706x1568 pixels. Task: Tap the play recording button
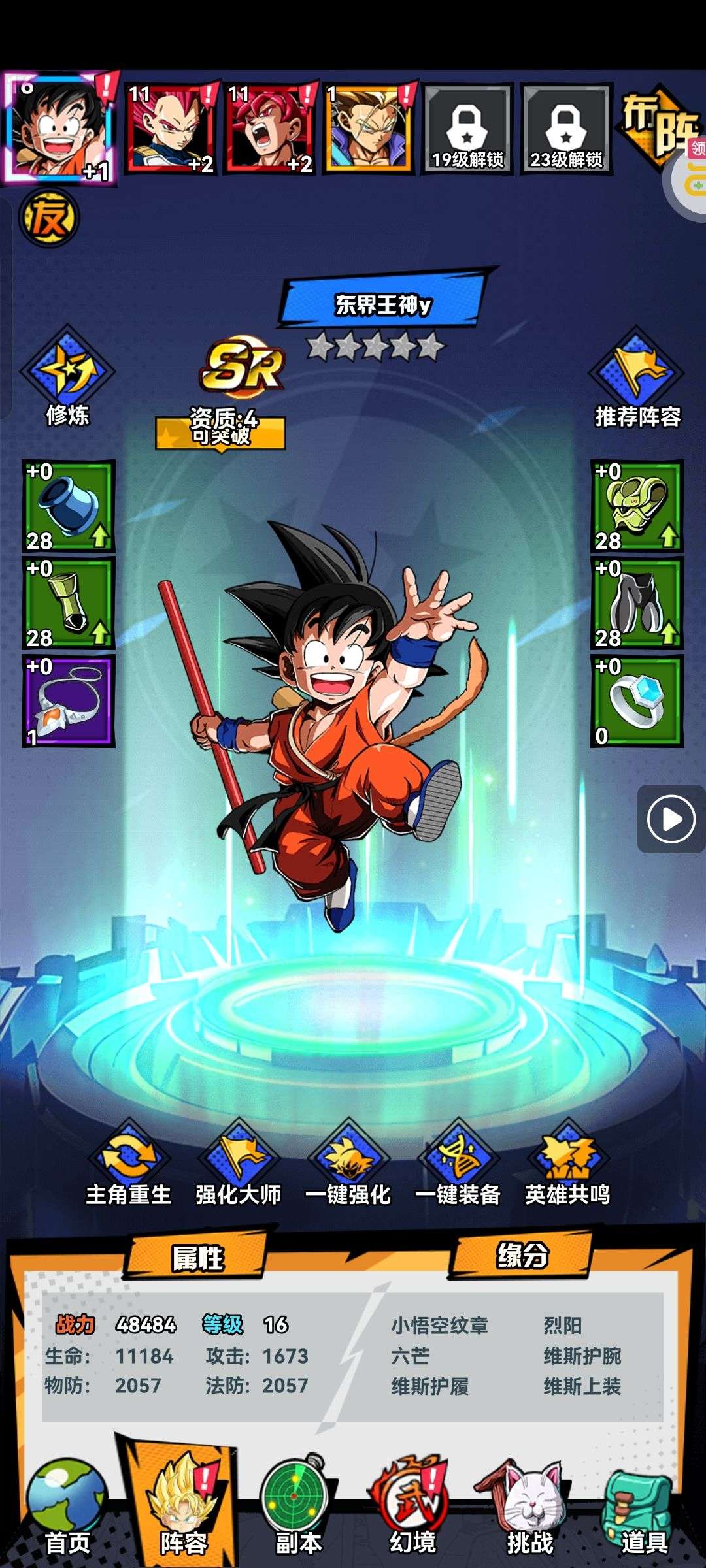pyautogui.click(x=671, y=819)
